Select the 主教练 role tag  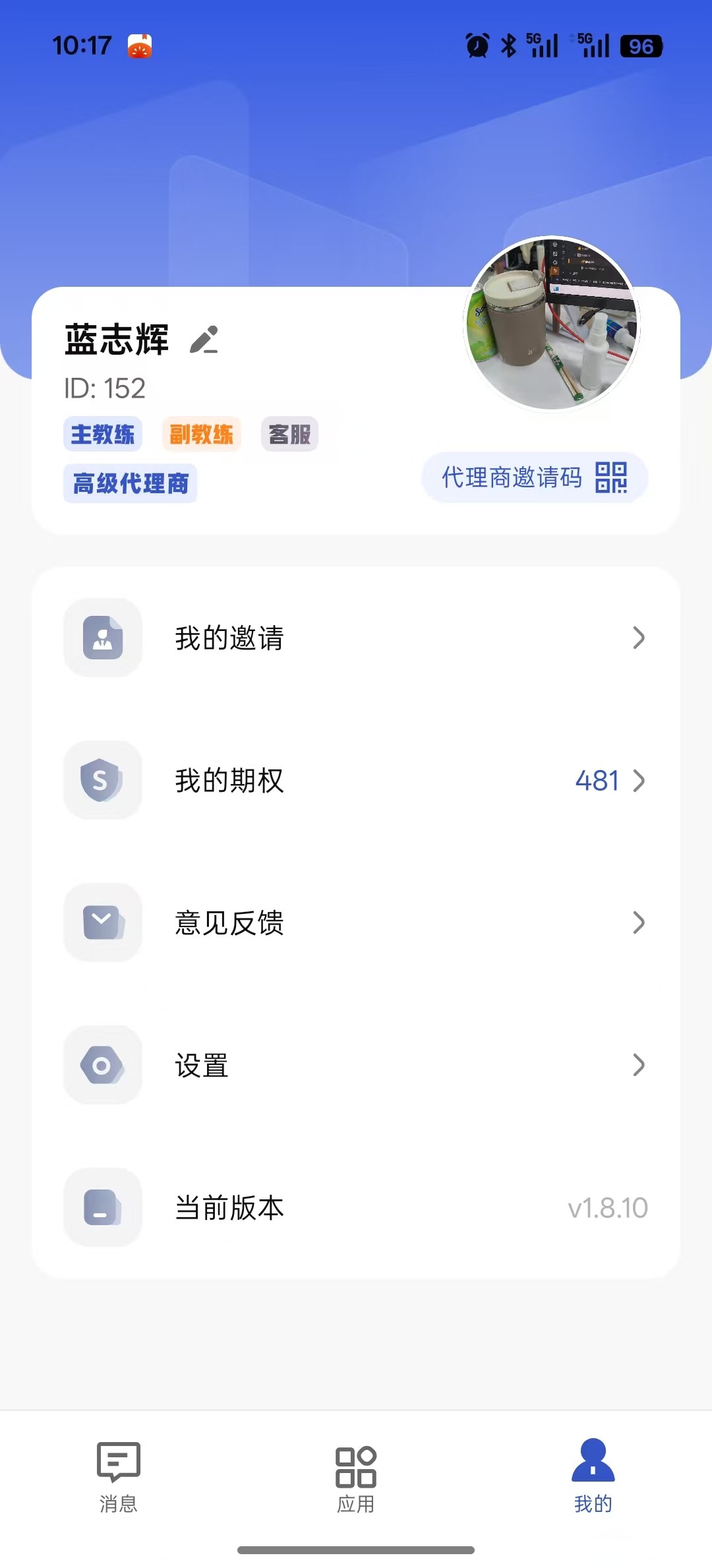click(x=103, y=434)
